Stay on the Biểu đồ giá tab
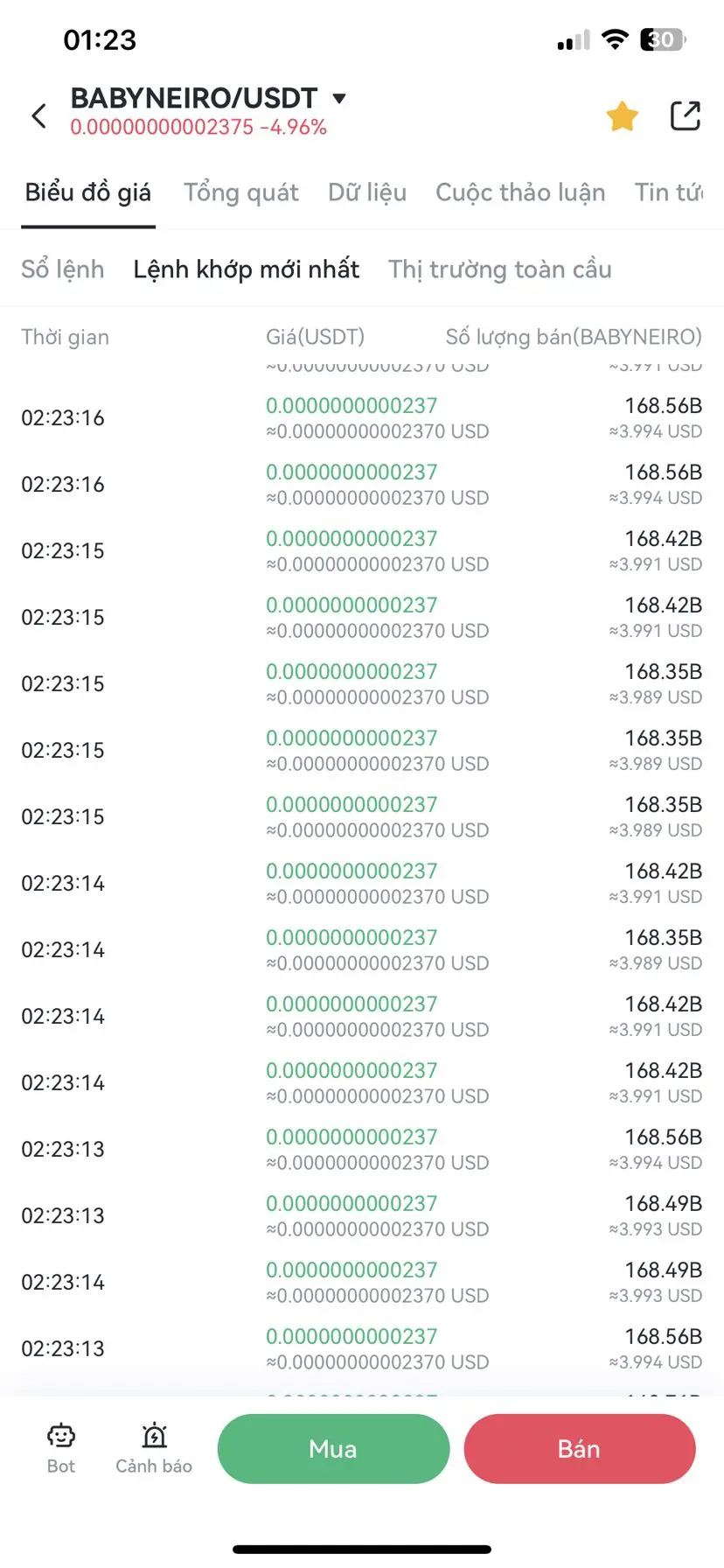This screenshot has width=724, height=1568. tap(87, 192)
